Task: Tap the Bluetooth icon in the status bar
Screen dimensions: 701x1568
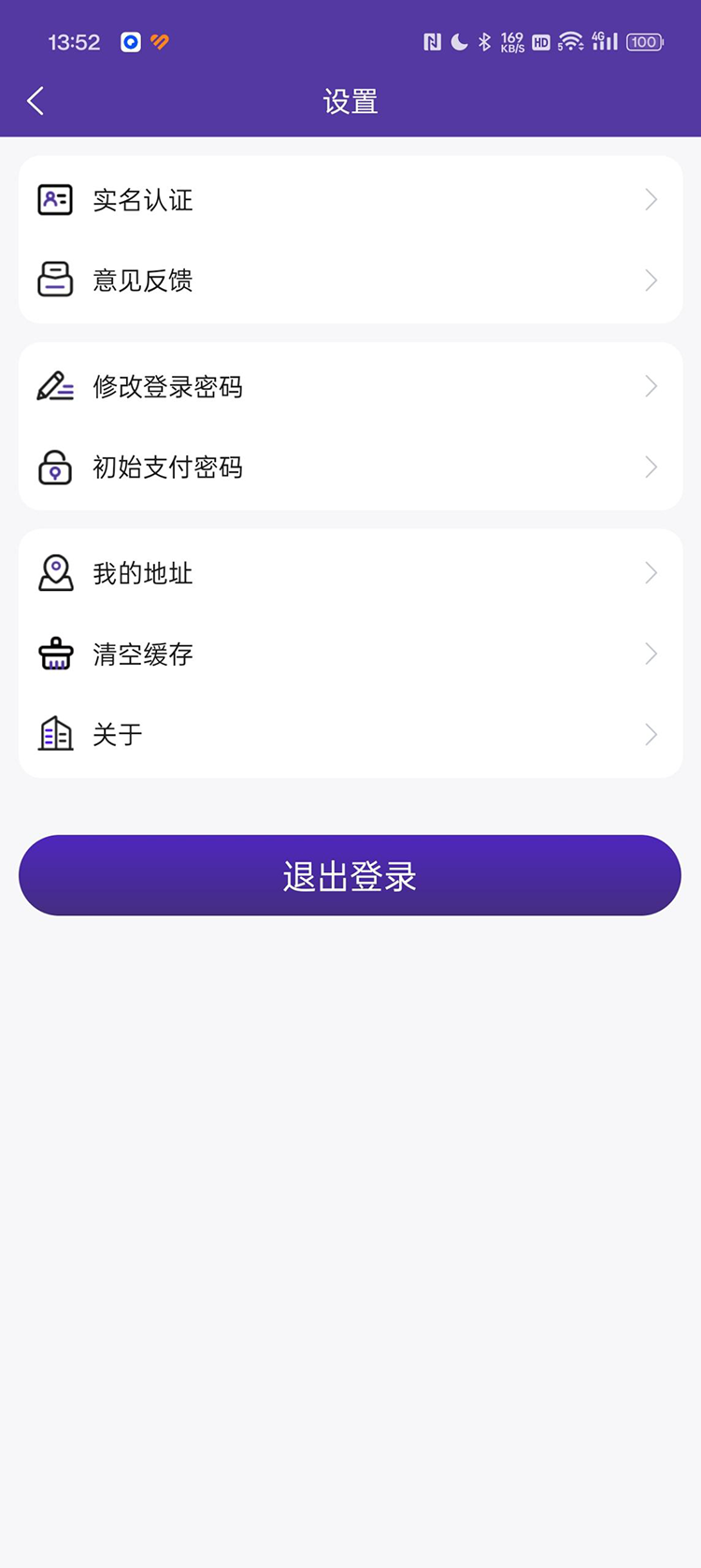Action: coord(485,41)
